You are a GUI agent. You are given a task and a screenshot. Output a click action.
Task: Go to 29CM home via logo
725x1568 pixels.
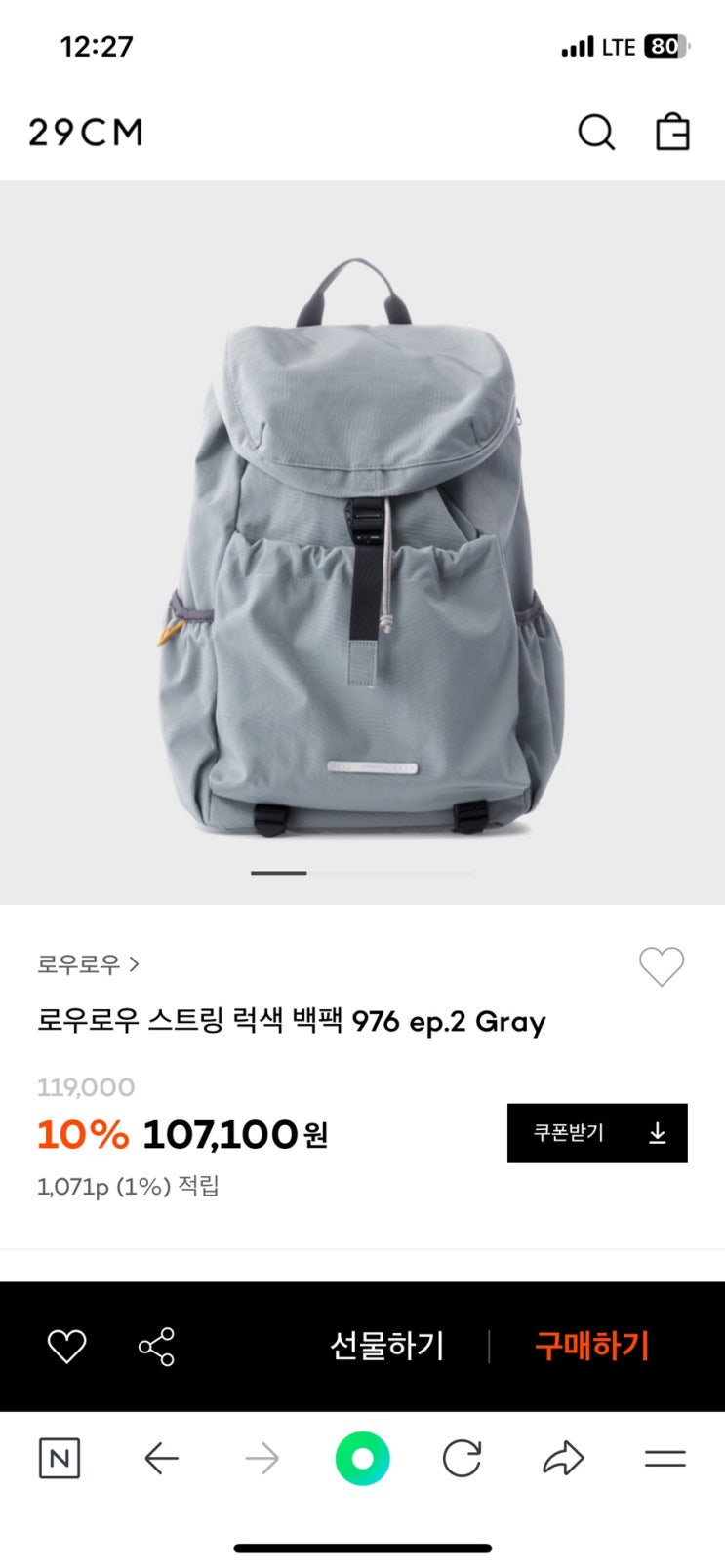[x=86, y=132]
